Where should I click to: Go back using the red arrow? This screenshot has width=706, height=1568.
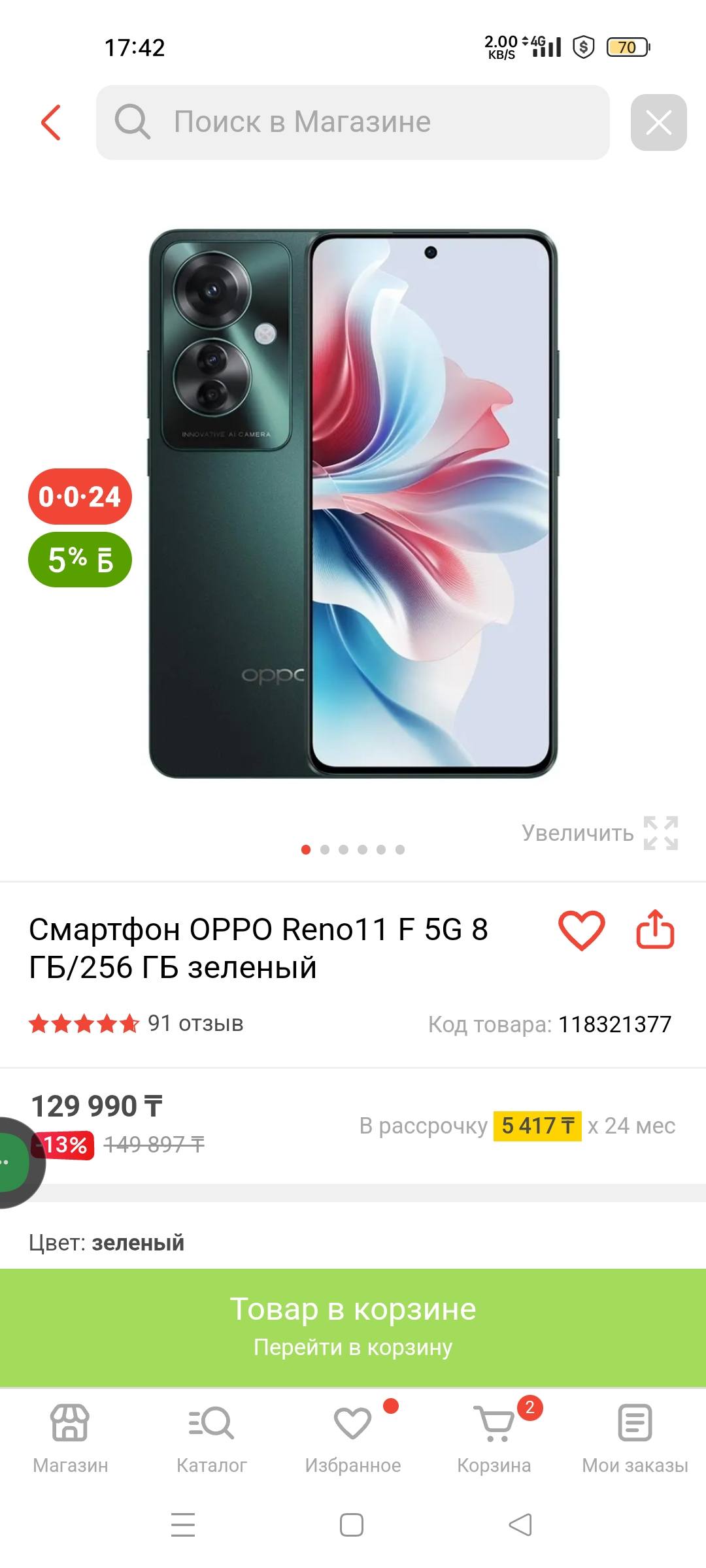pyautogui.click(x=51, y=122)
